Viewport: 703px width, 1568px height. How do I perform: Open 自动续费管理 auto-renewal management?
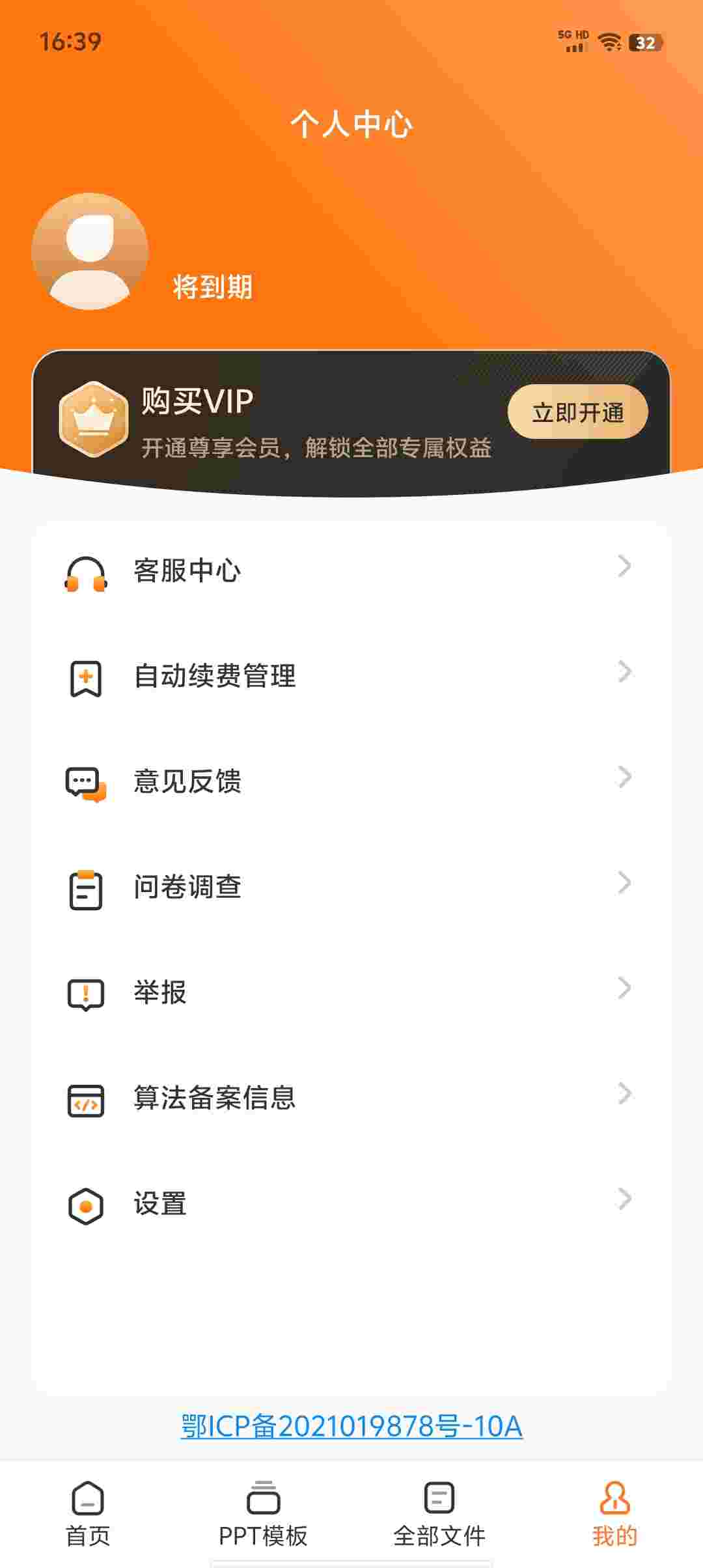pyautogui.click(x=351, y=676)
